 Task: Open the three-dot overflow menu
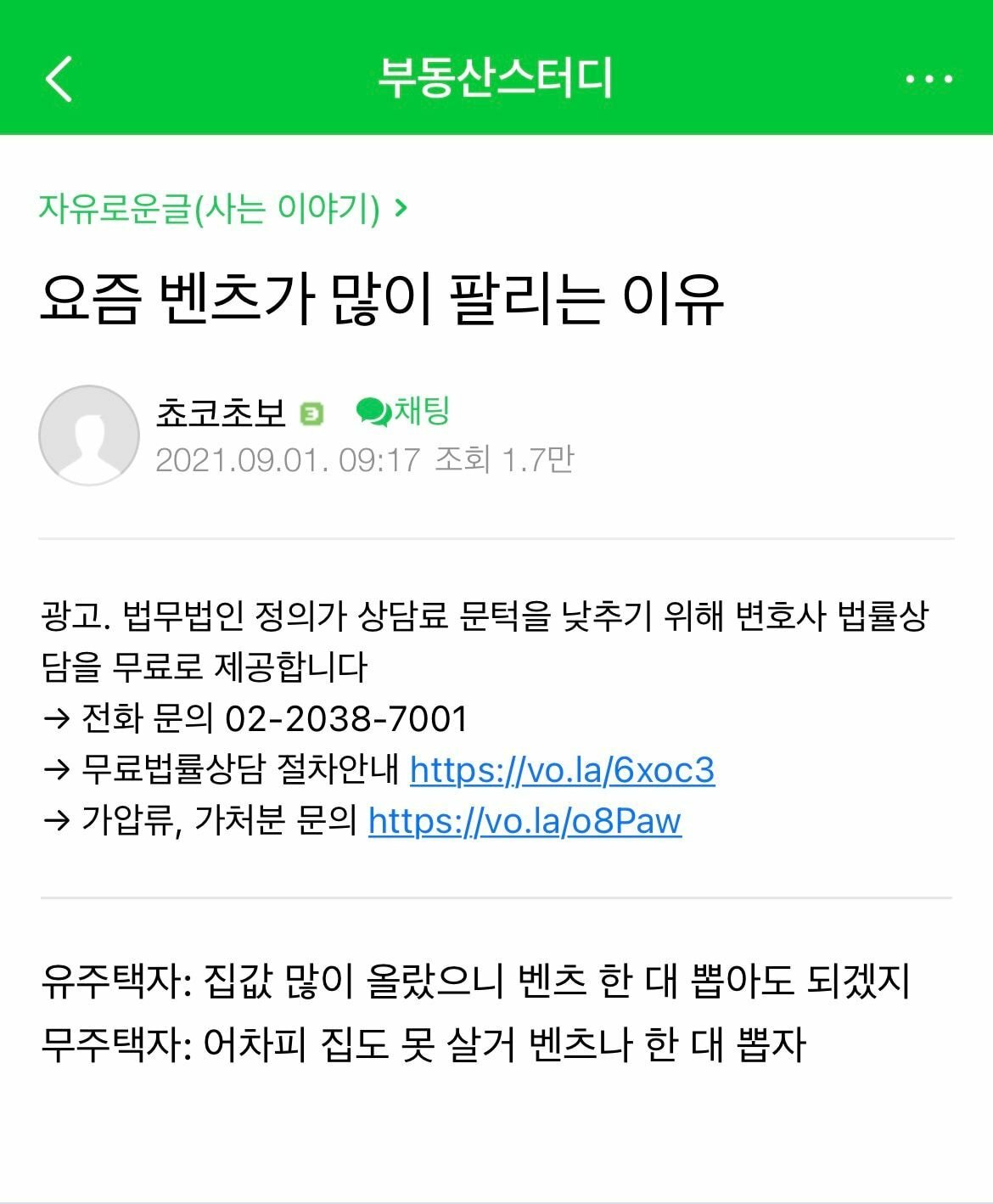coord(928,79)
